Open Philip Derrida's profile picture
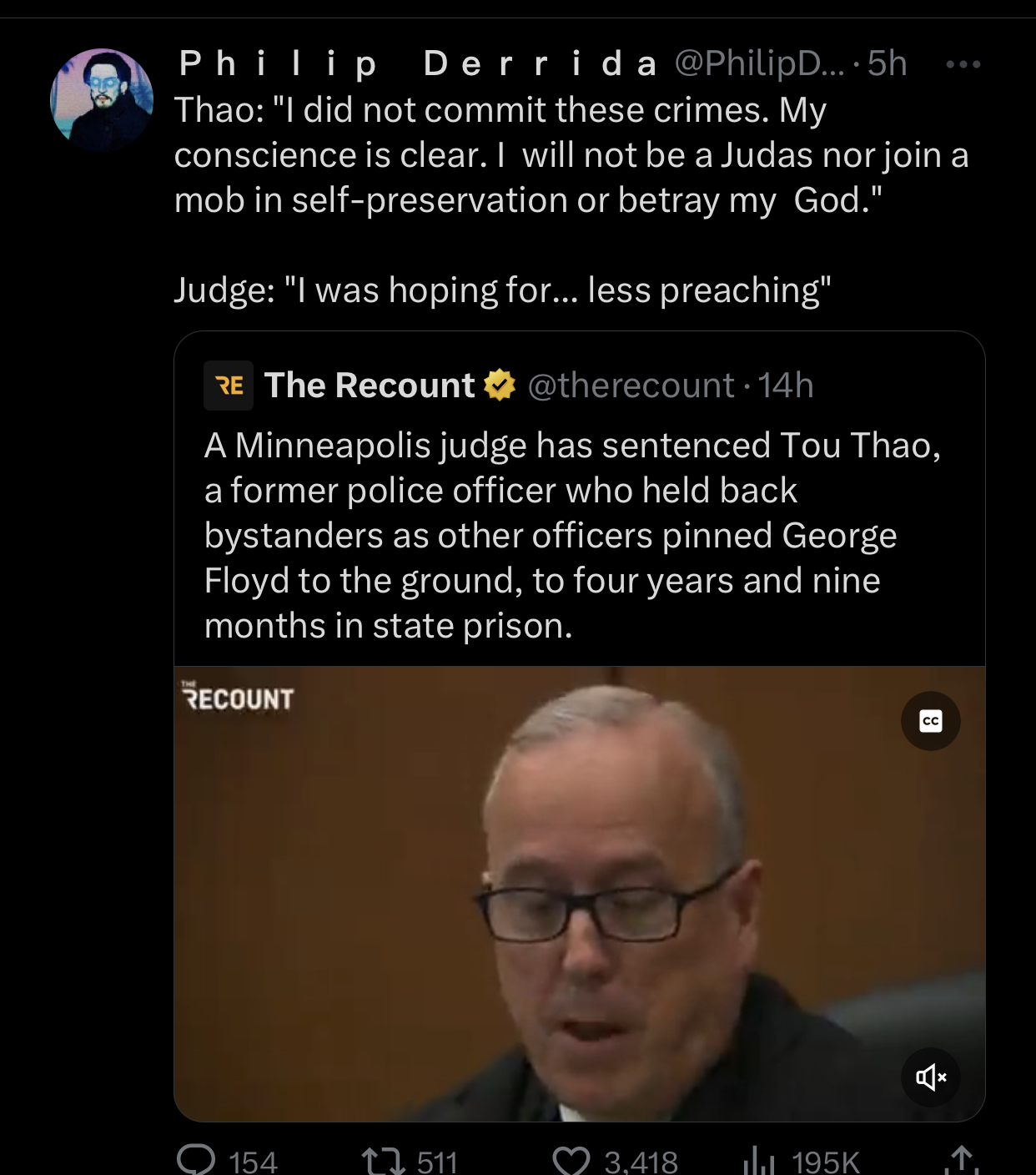1036x1175 pixels. tap(102, 98)
